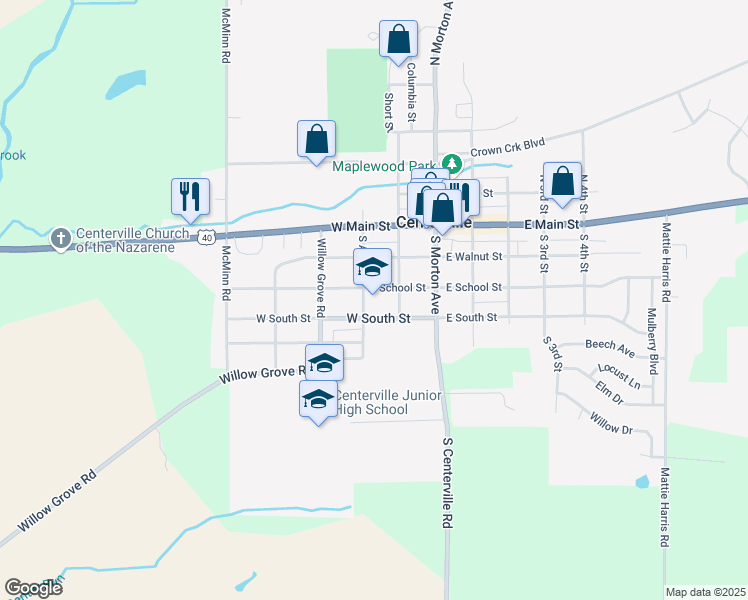Open the shopping marker on Columbia St
This screenshot has width=748, height=600.
click(x=398, y=40)
